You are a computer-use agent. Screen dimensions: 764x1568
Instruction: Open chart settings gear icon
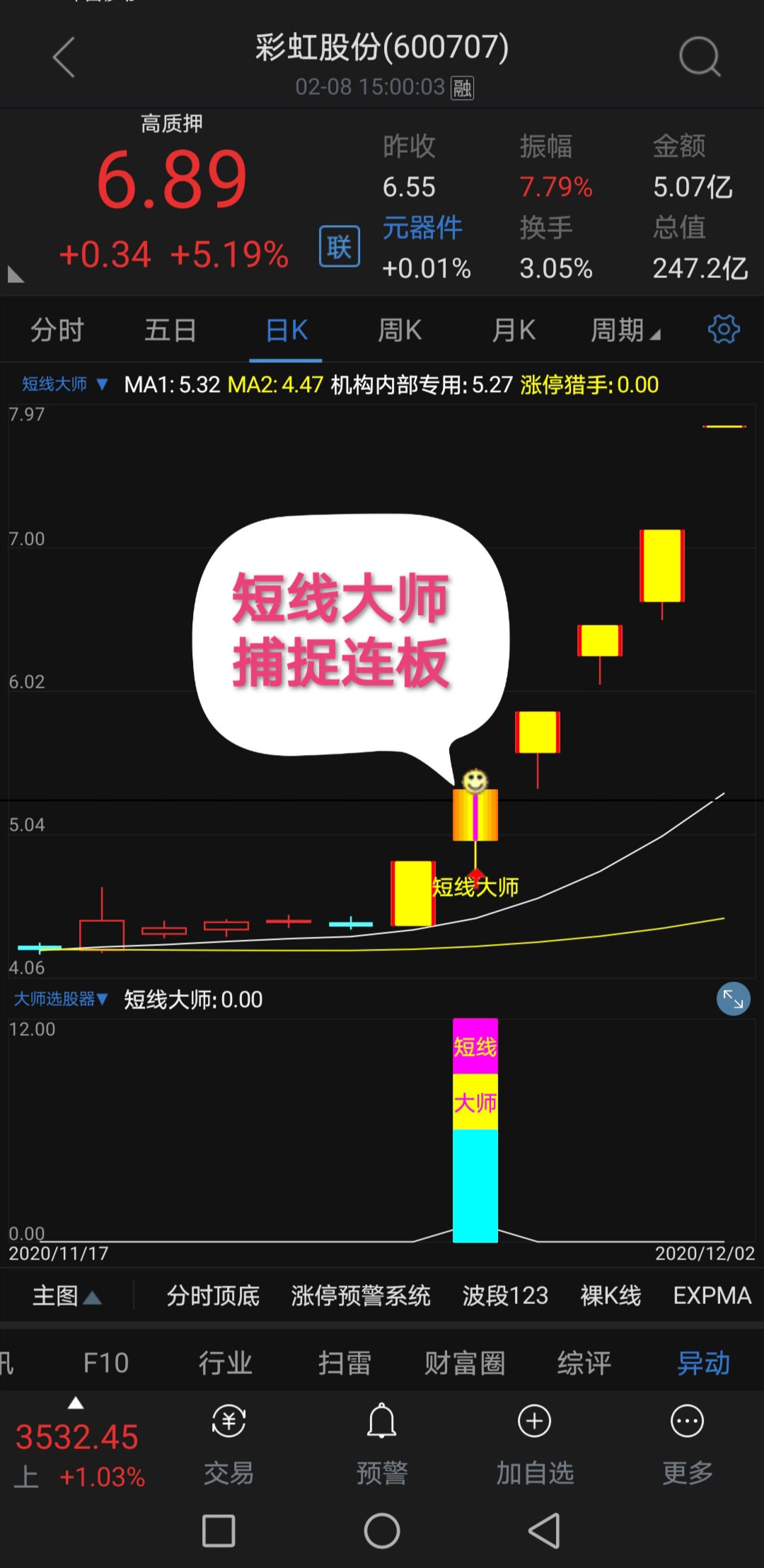(724, 330)
